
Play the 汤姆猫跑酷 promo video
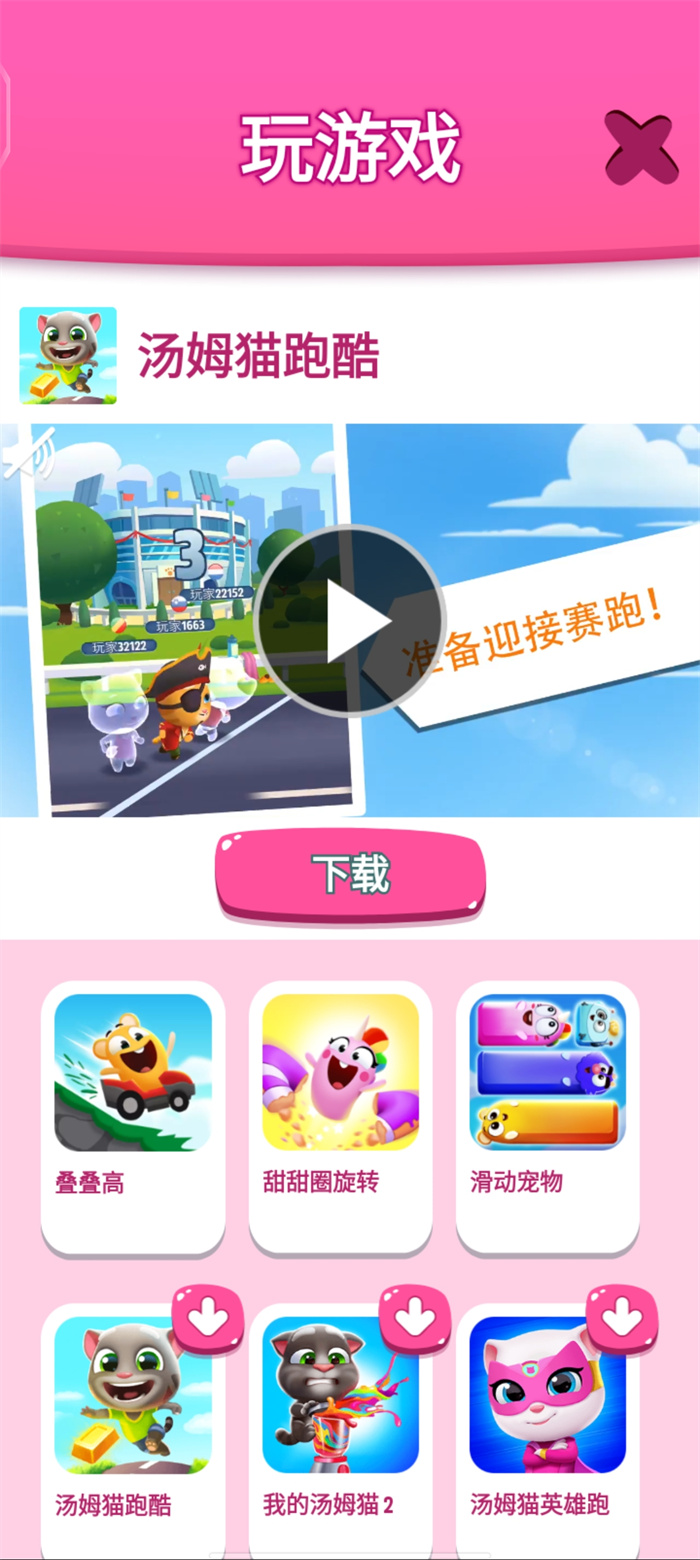[x=350, y=620]
